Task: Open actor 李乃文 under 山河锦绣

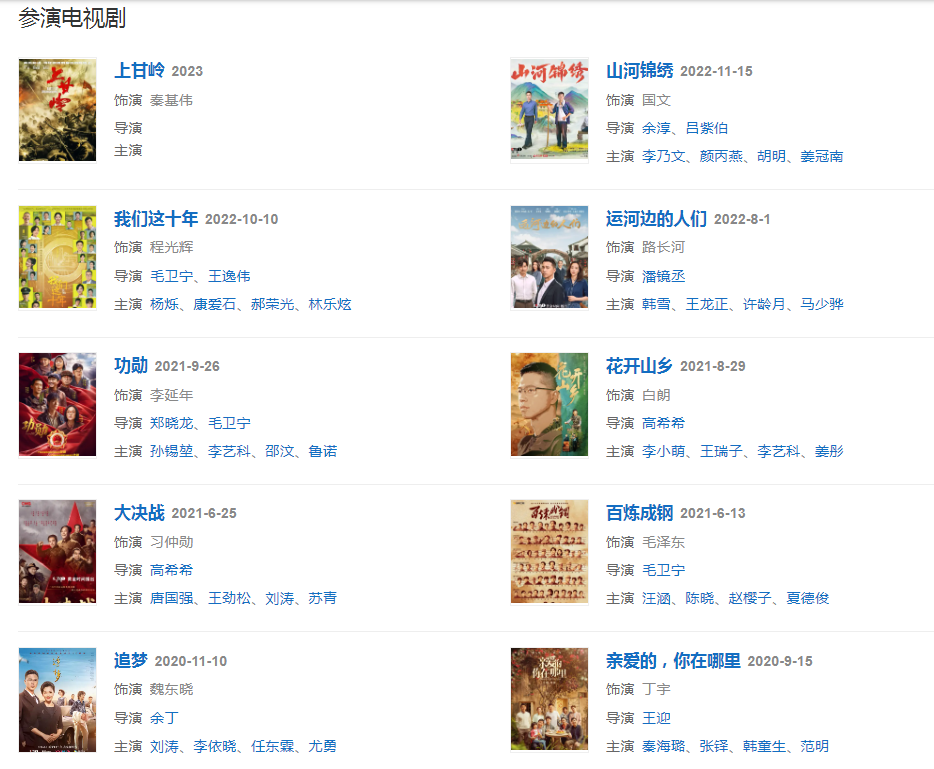Action: pyautogui.click(x=664, y=156)
